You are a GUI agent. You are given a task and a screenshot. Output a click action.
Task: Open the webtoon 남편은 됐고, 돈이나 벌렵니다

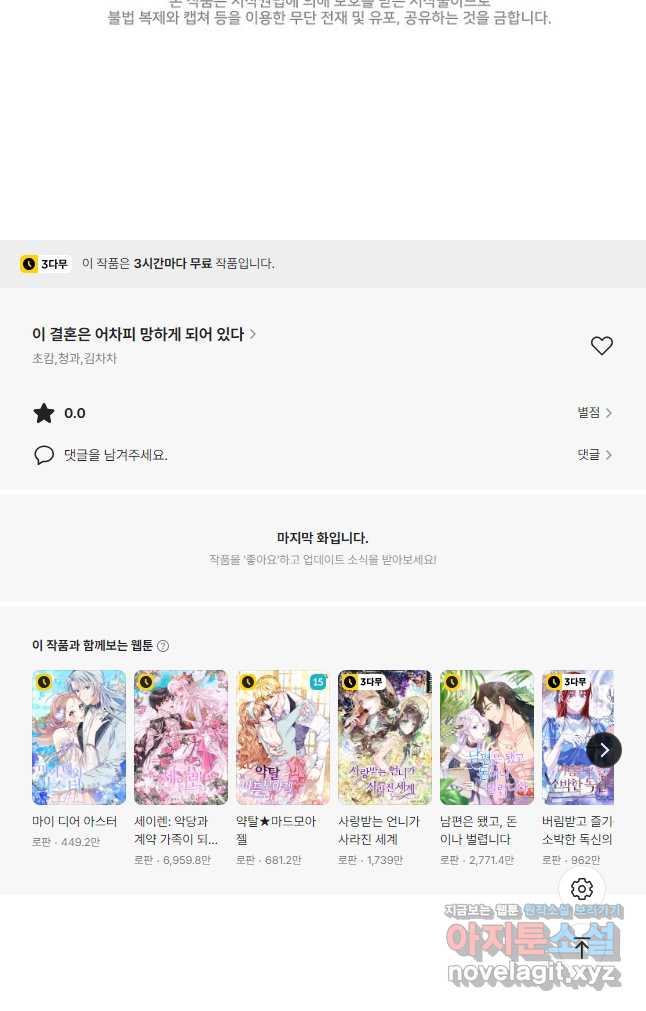[x=487, y=737]
